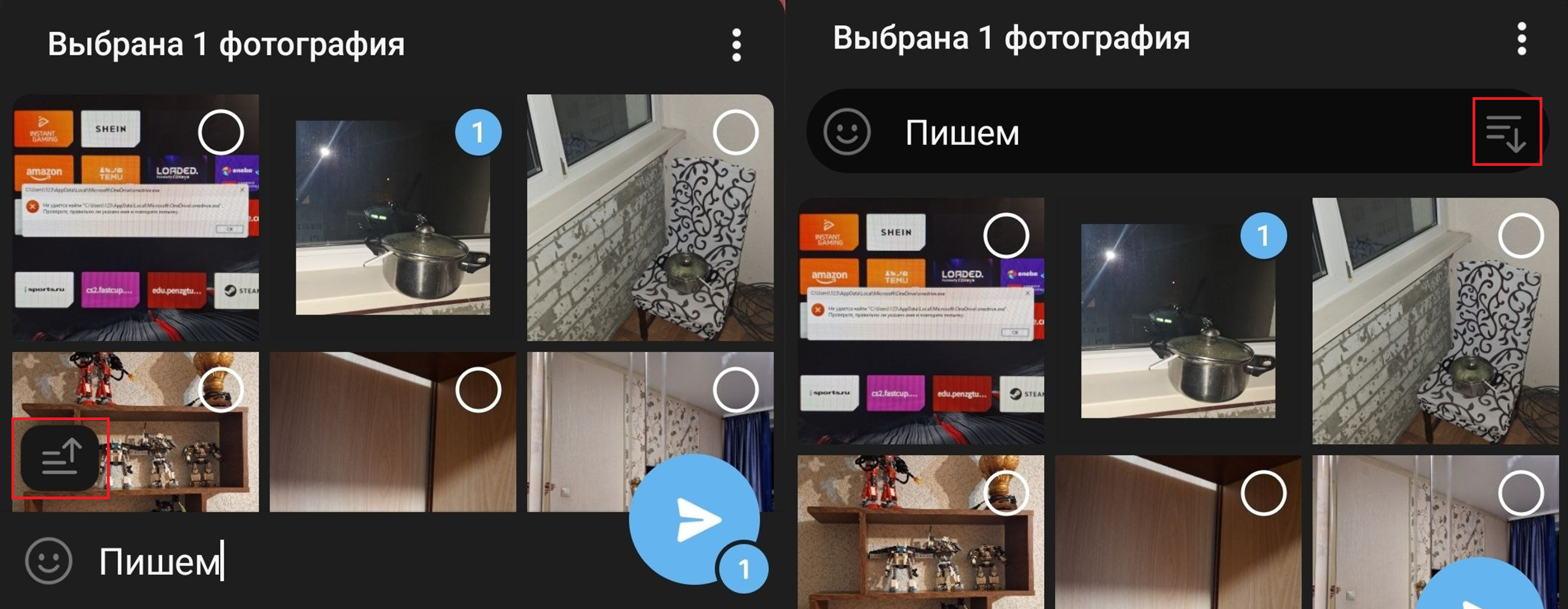Send the selected photo with the blue arrow button

694,519
